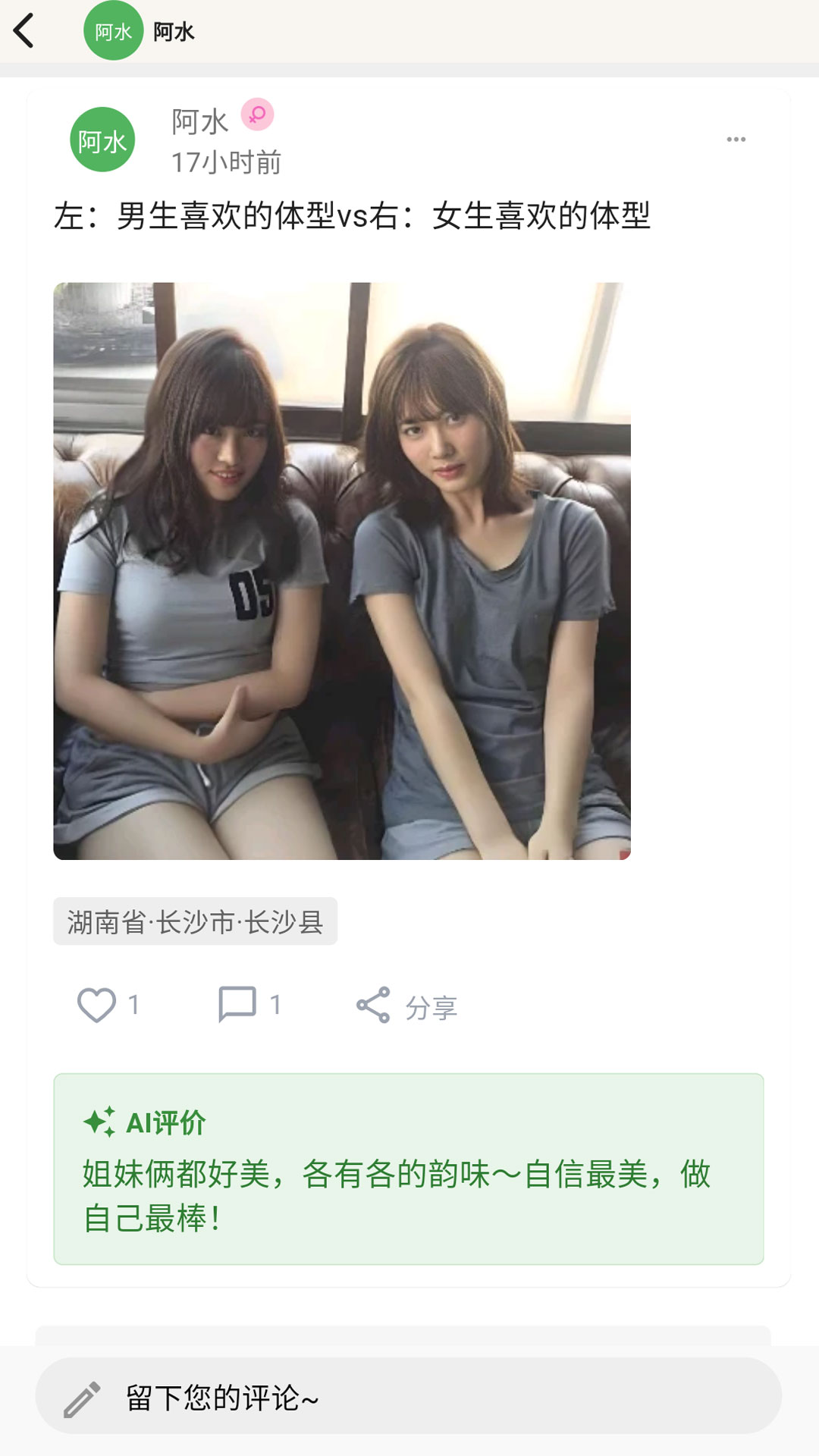This screenshot has width=819, height=1456.
Task: View the post photo in full size
Action: [342, 571]
